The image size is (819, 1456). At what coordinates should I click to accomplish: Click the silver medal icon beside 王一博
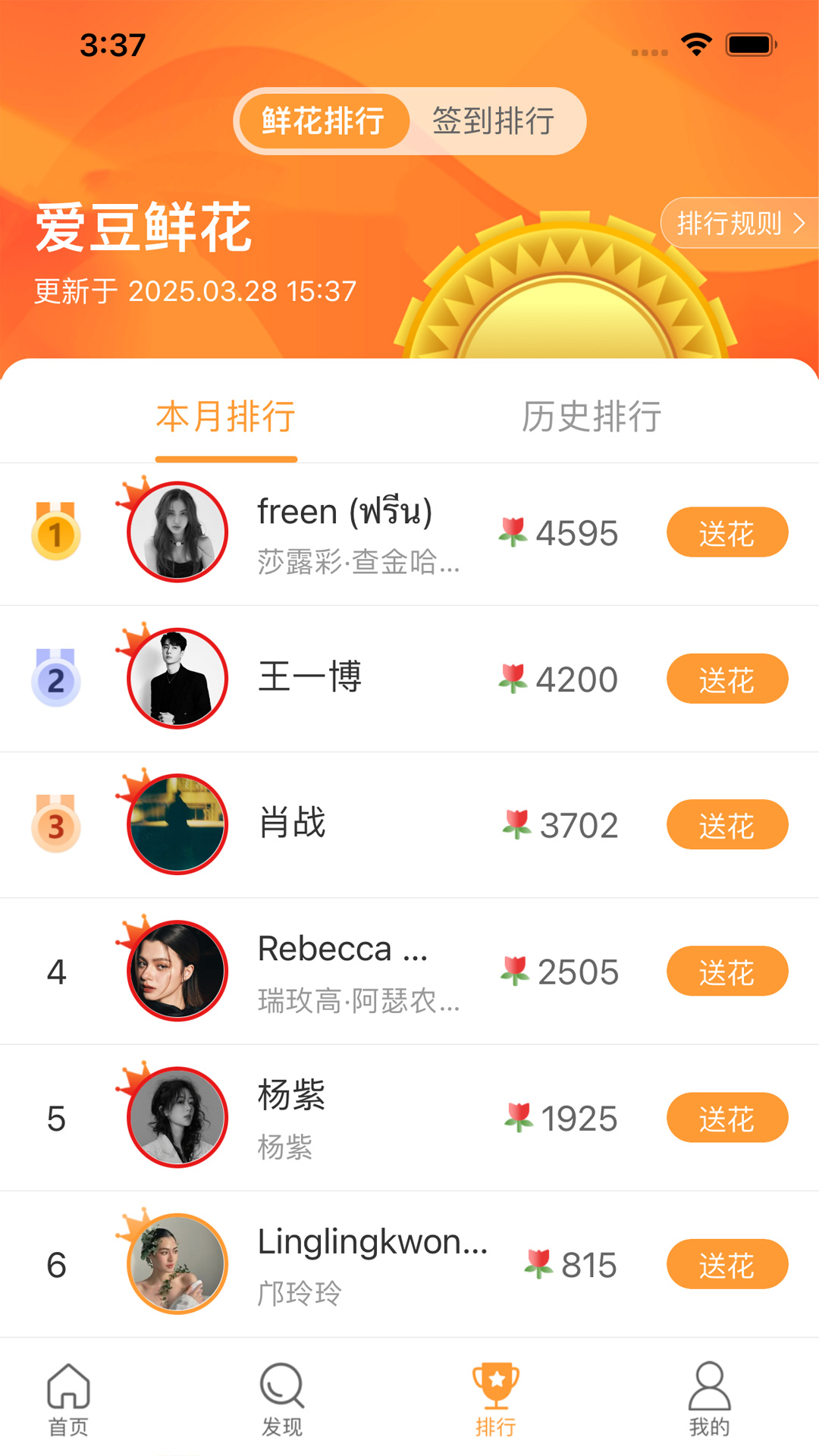point(55,679)
